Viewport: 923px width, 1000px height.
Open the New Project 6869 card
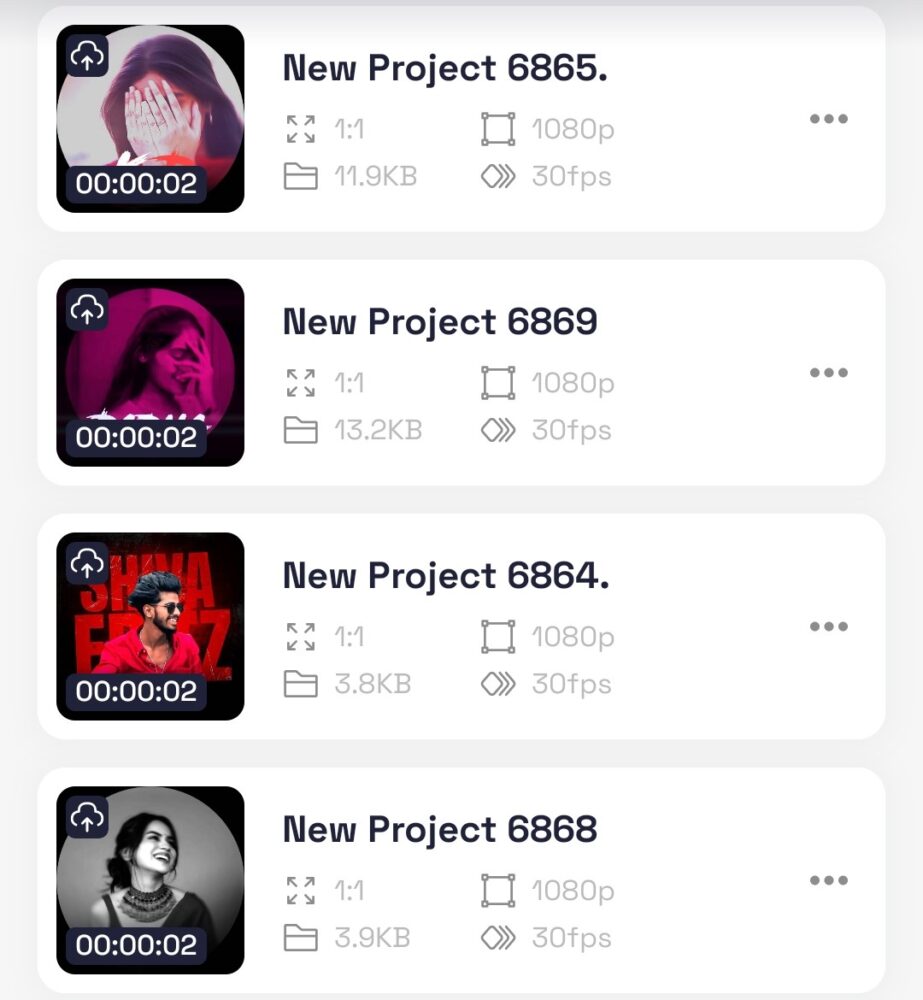440,322
